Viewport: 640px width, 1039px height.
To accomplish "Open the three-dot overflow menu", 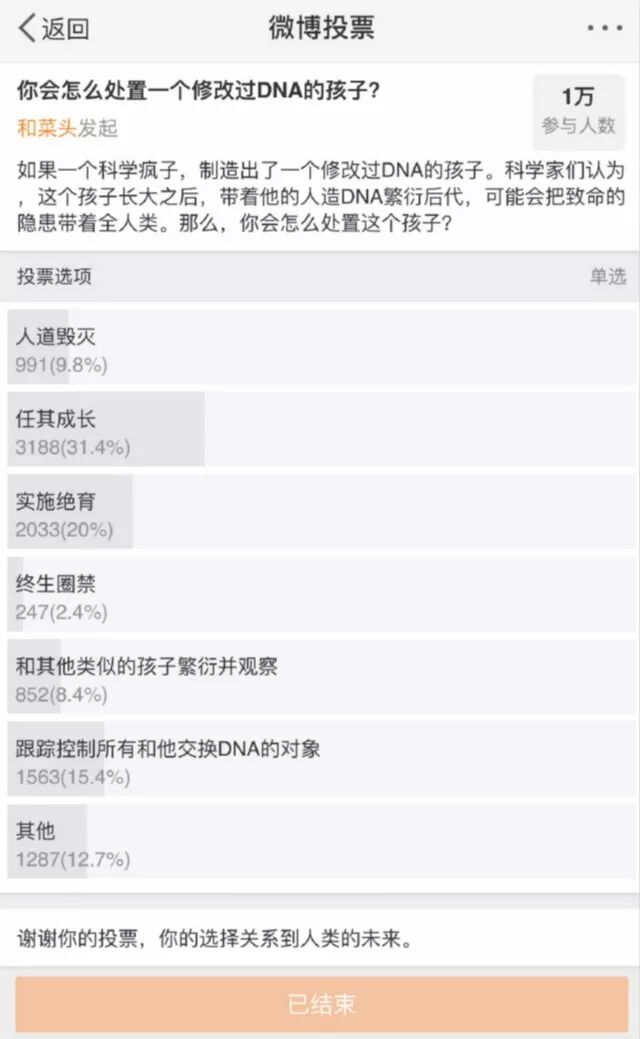I will point(604,28).
